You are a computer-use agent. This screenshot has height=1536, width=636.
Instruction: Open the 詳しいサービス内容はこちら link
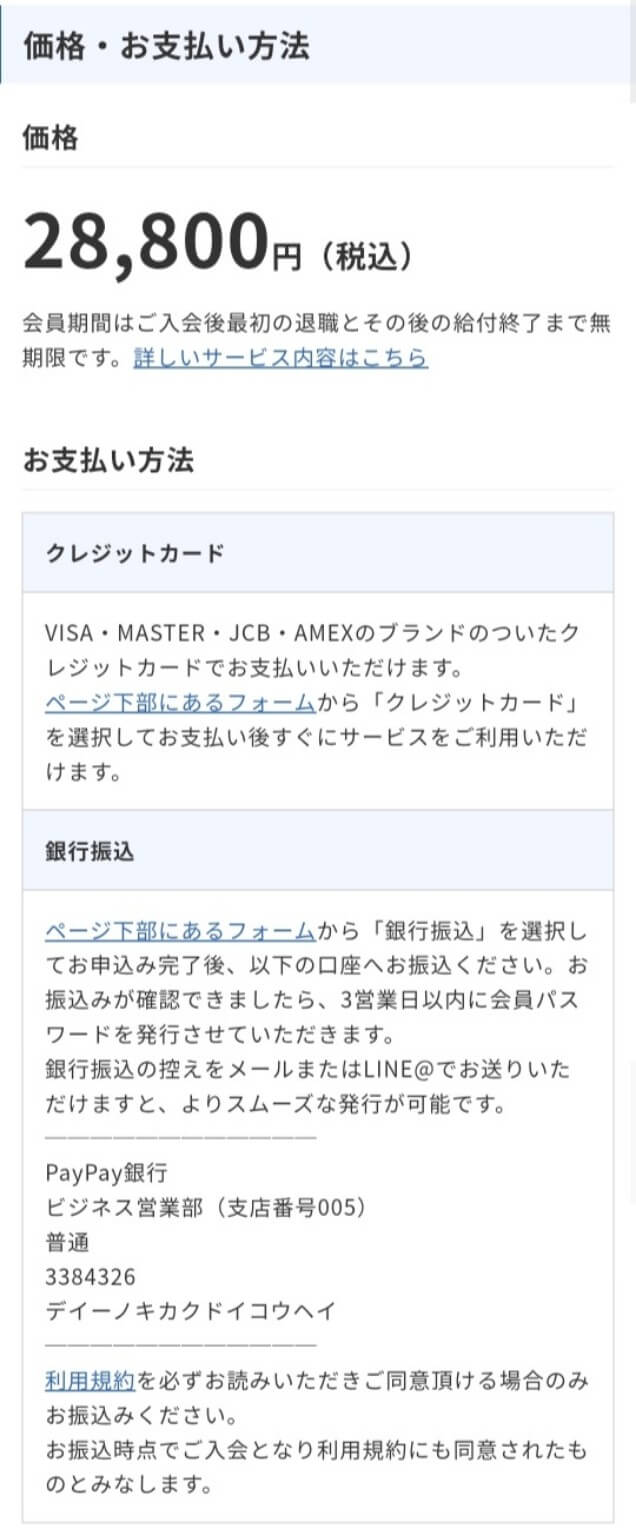click(x=281, y=357)
